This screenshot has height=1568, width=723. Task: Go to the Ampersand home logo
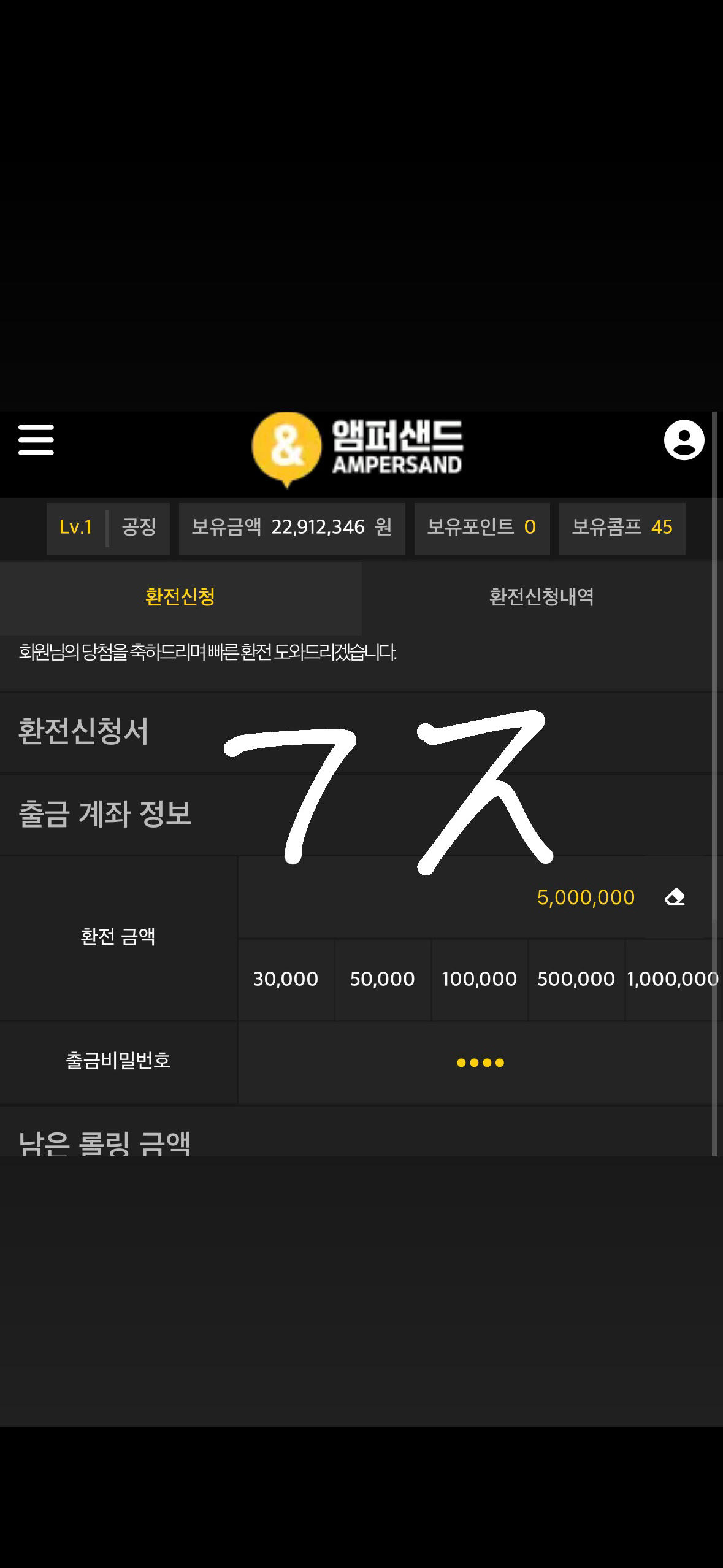[x=358, y=449]
